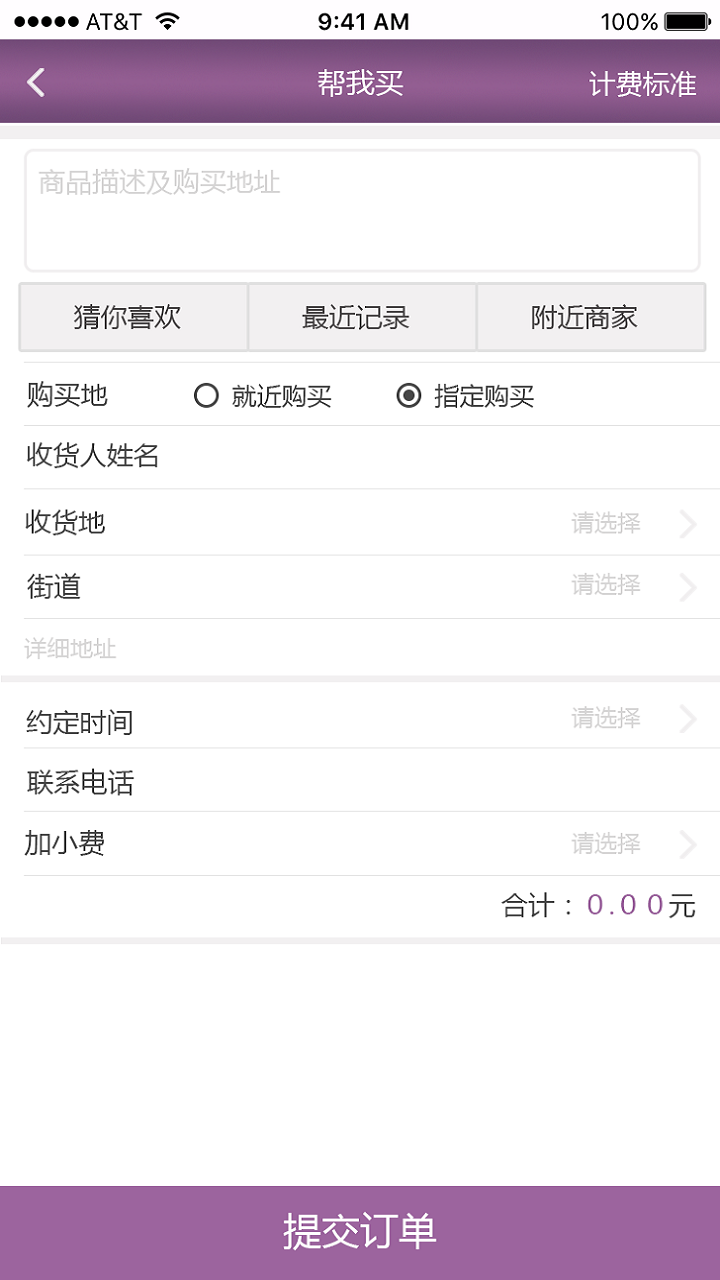Select the 指定购买 radio option
720x1280 pixels.
coord(465,396)
